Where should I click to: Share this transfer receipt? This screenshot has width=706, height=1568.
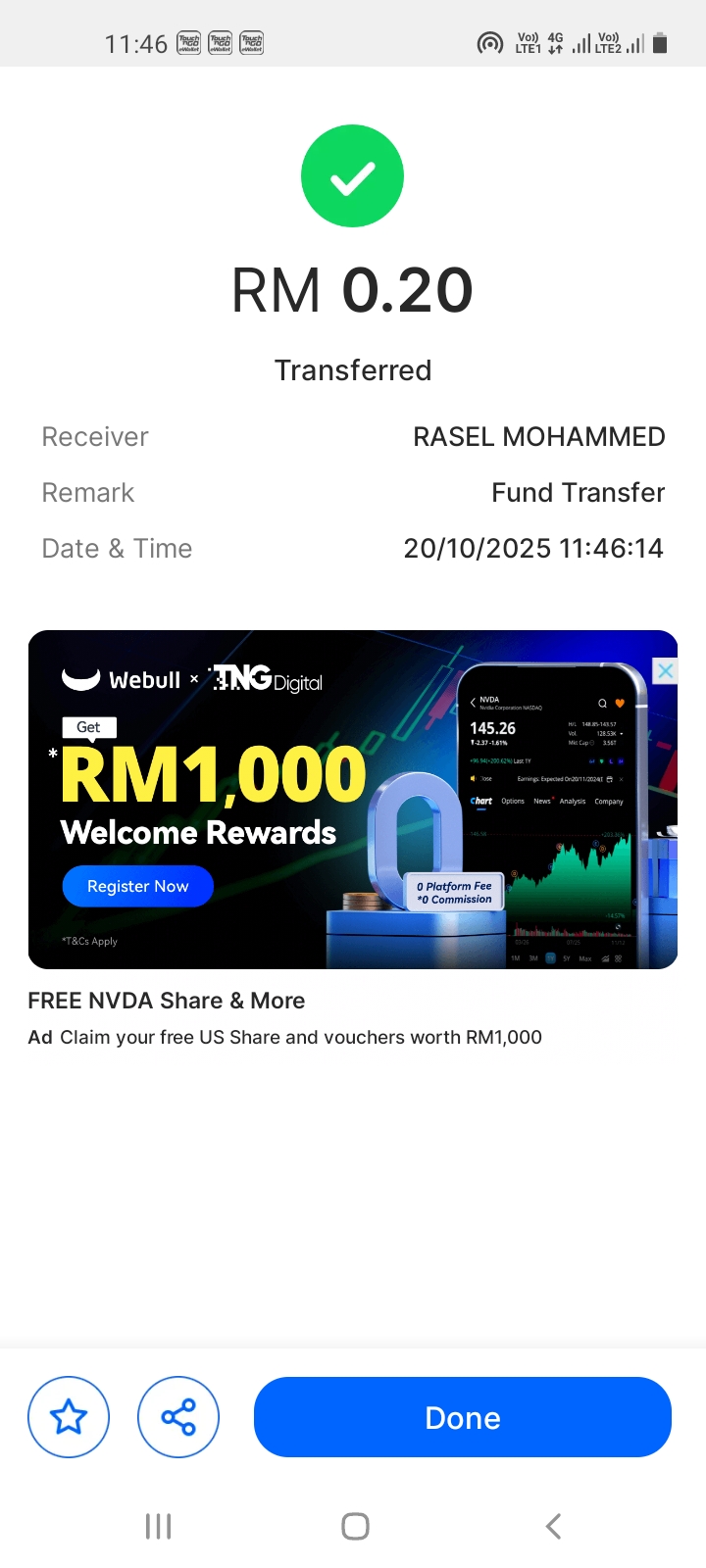click(x=178, y=1417)
